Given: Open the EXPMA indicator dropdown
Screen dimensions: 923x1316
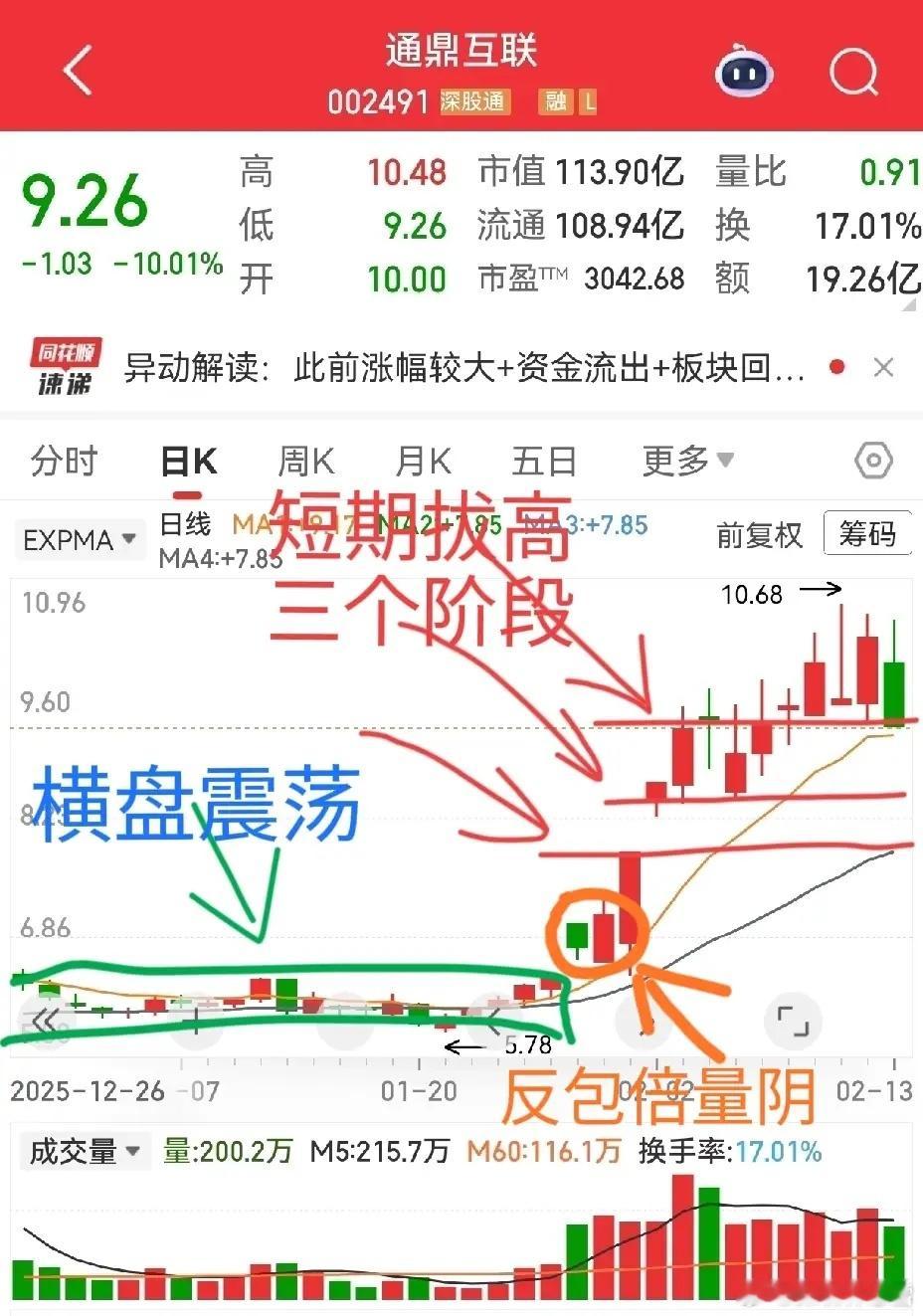Looking at the screenshot, I should pos(80,539).
